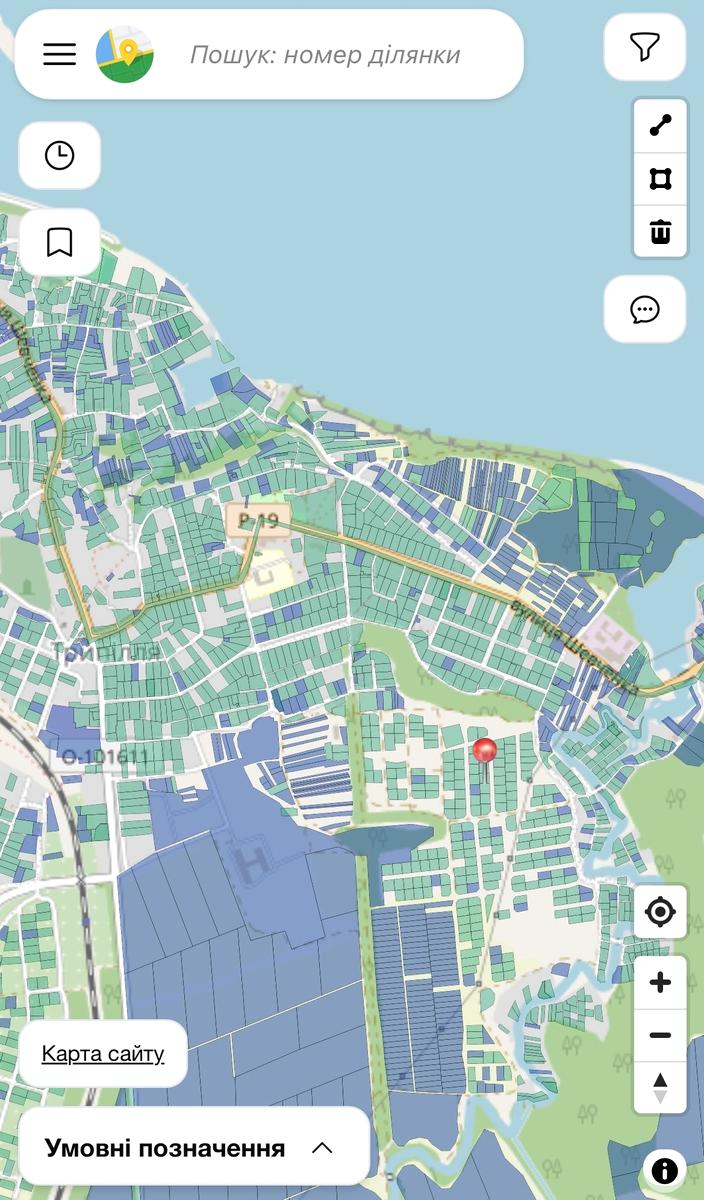
Task: Open the Карта сайту link
Action: [103, 1054]
